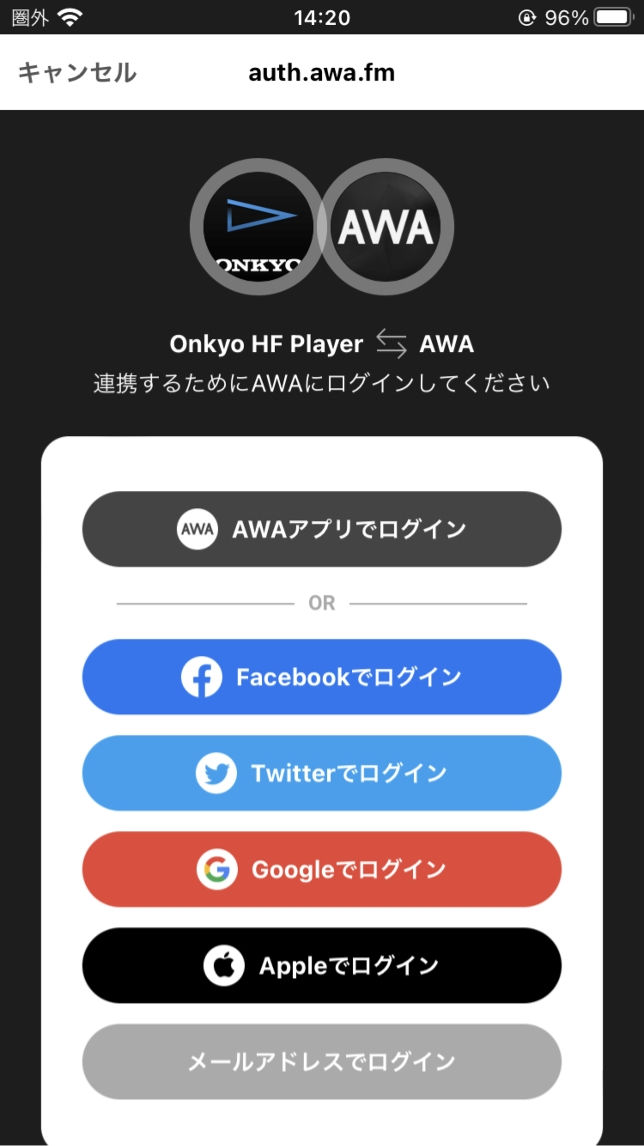Continue with Appleでログイン
The height and width of the screenshot is (1146, 644).
pos(321,965)
